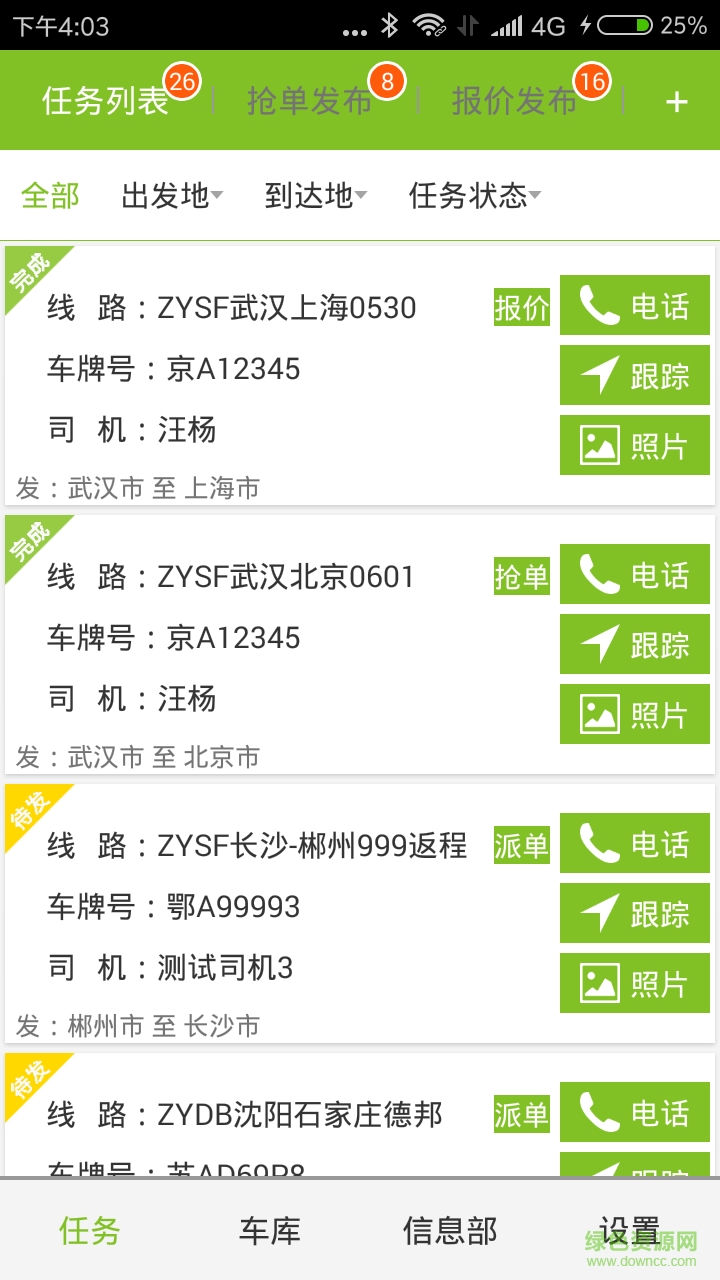Open the 设置 tab

click(630, 1231)
